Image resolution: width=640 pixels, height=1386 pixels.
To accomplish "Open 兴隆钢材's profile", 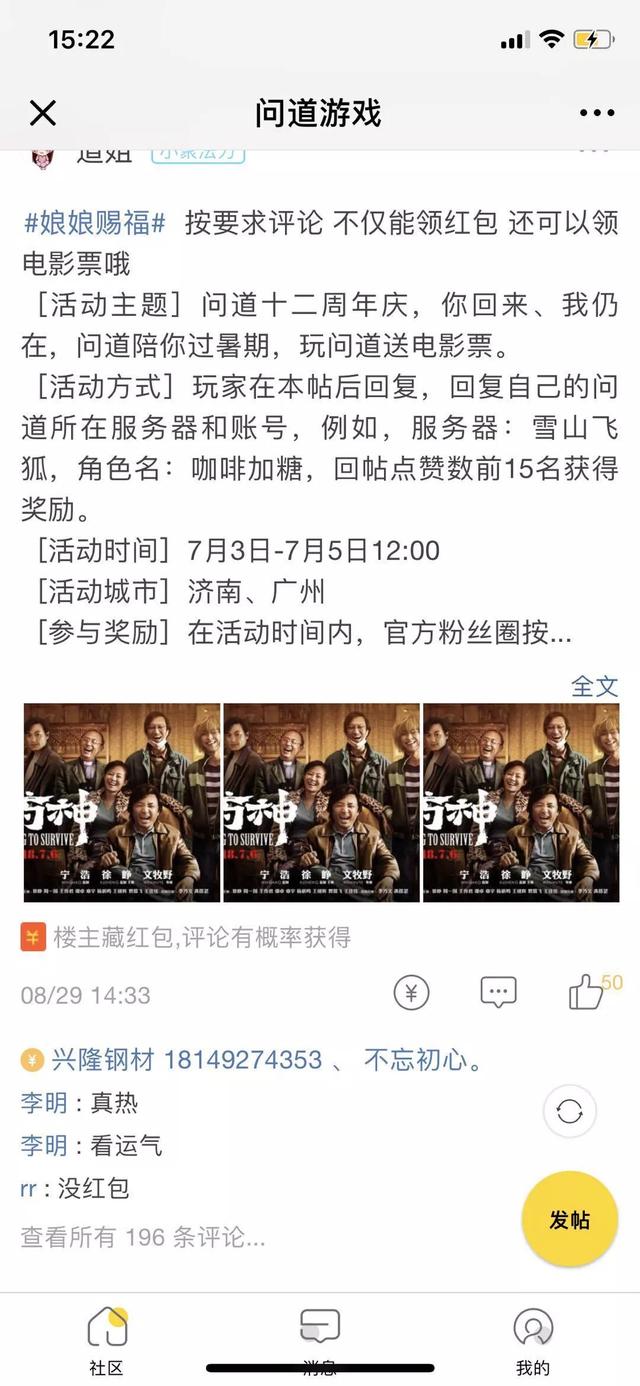I will click(186, 1060).
